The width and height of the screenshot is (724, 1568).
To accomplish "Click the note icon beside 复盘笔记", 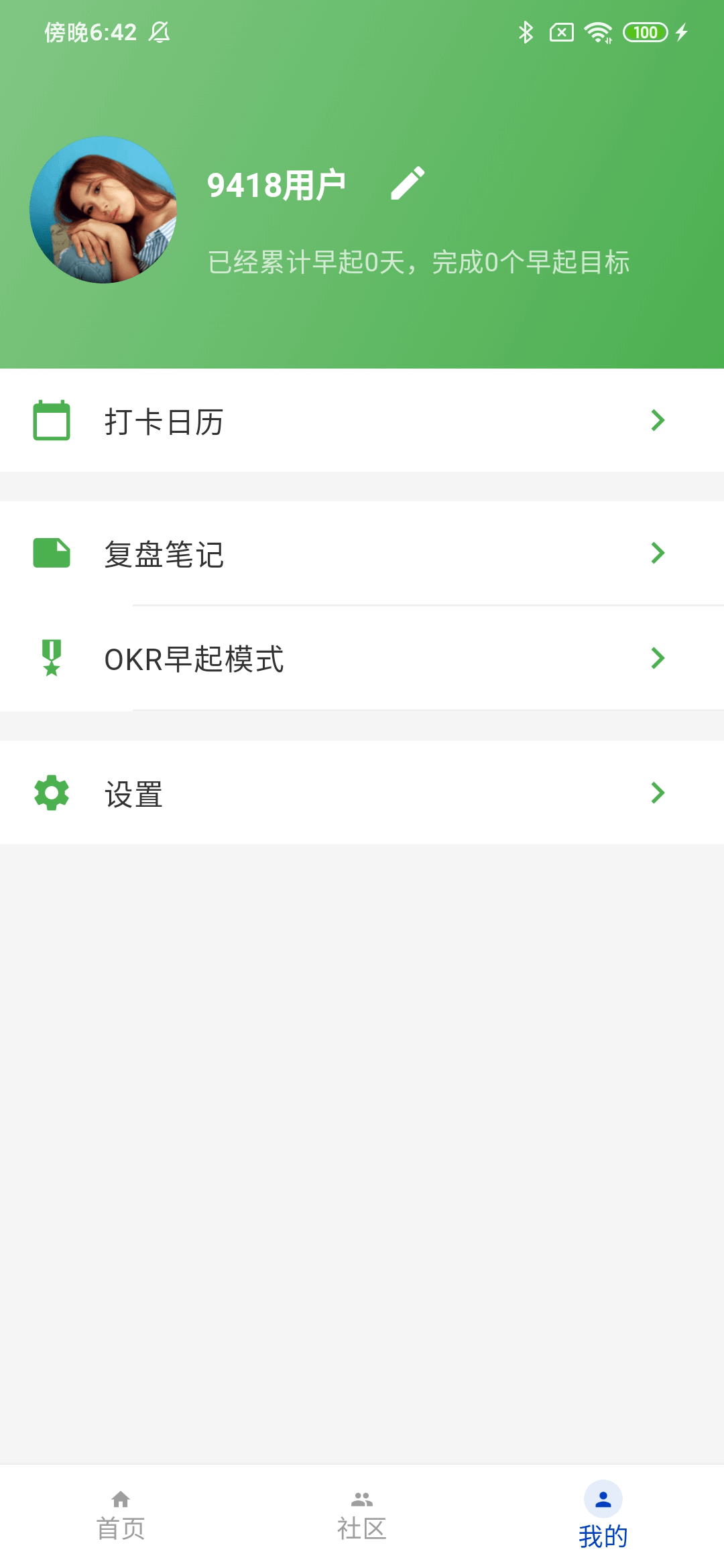I will tap(52, 553).
